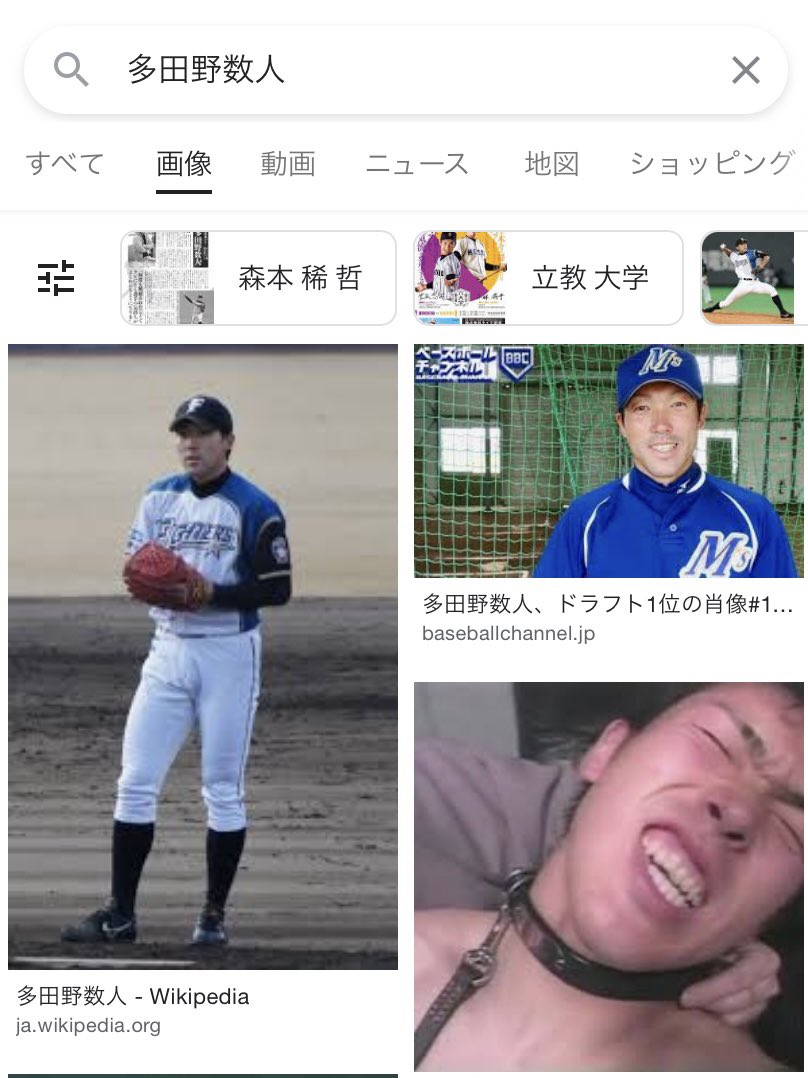
Task: Go to the 地図 tab
Action: [x=552, y=163]
